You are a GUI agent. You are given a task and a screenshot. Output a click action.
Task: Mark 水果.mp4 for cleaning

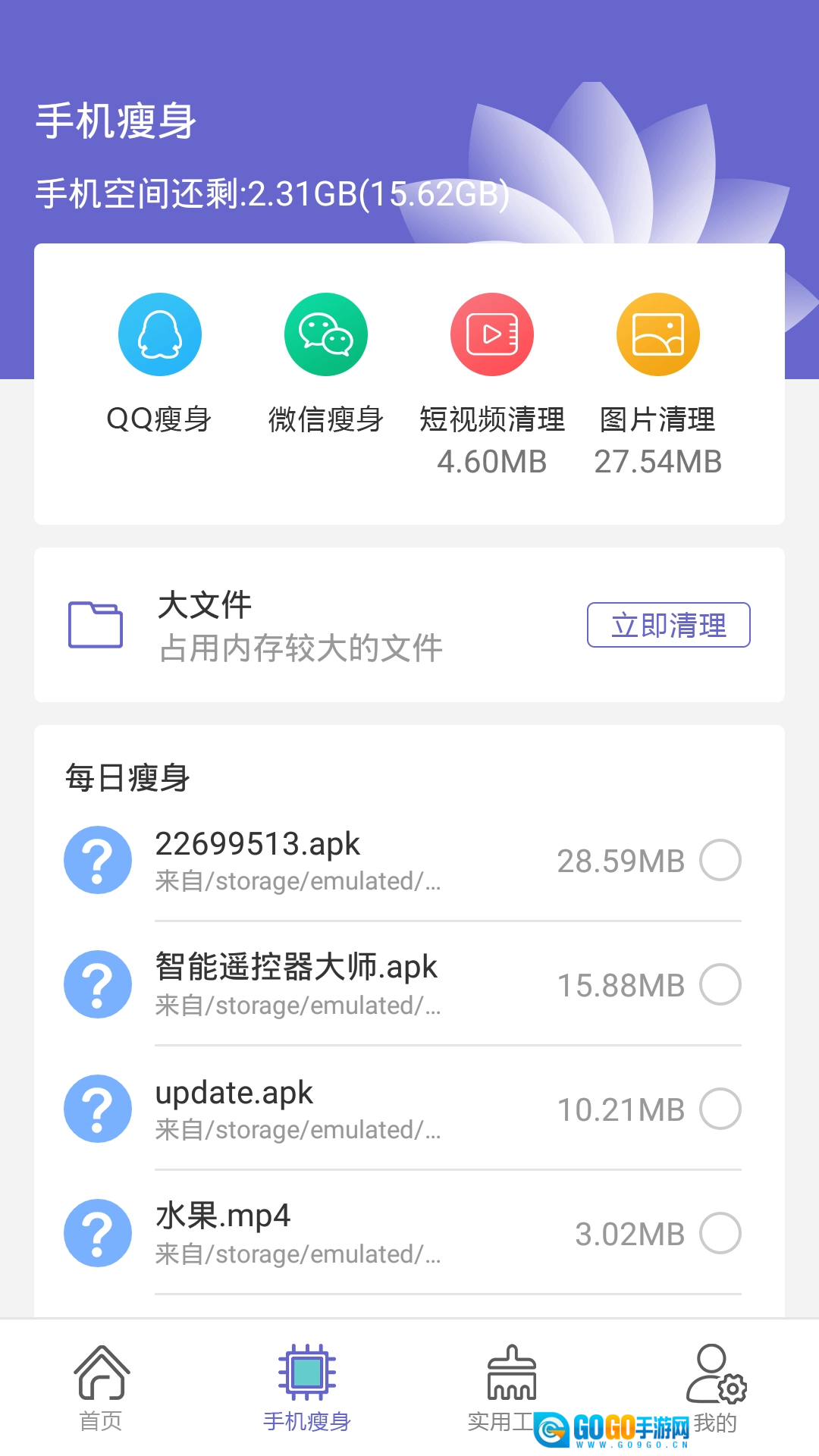[720, 1233]
